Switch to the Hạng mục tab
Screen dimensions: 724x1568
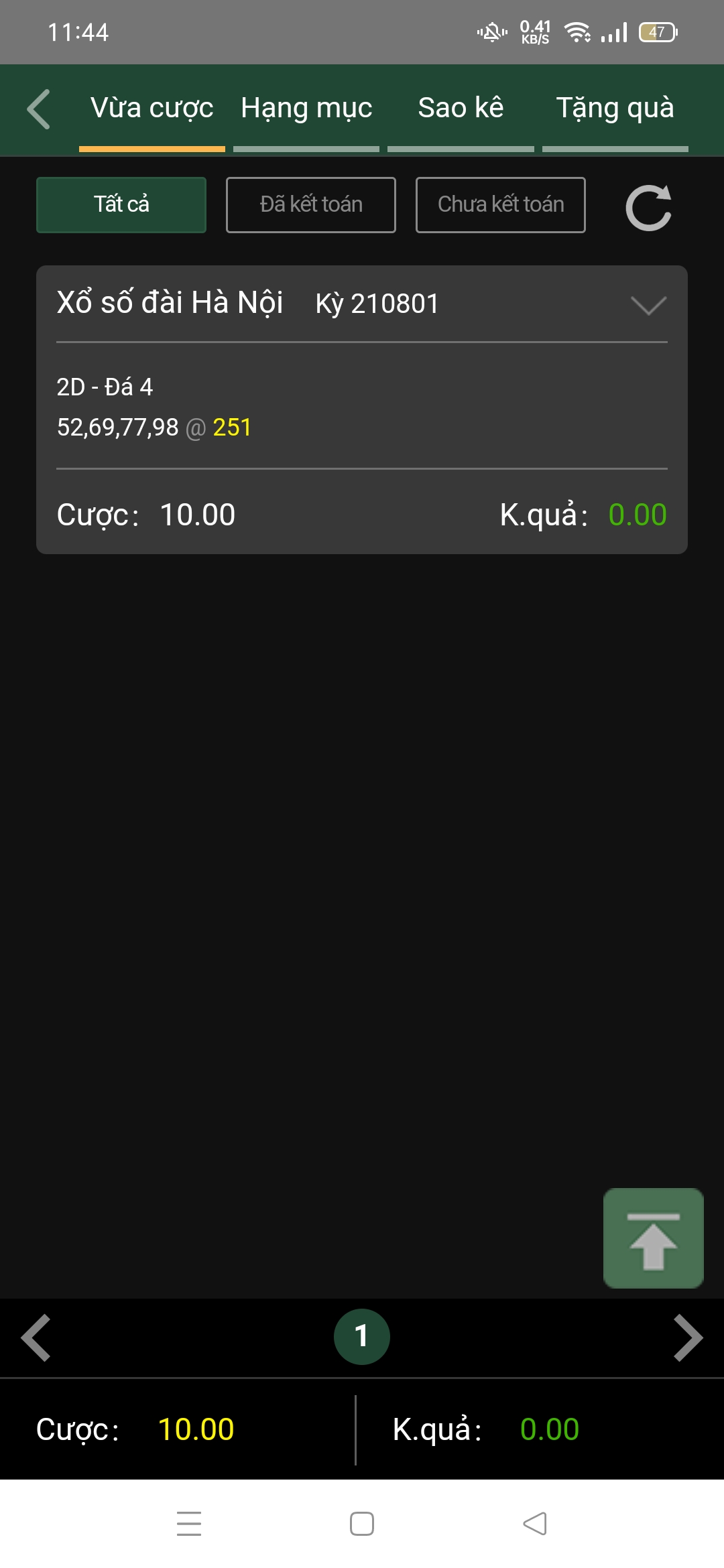click(x=306, y=109)
